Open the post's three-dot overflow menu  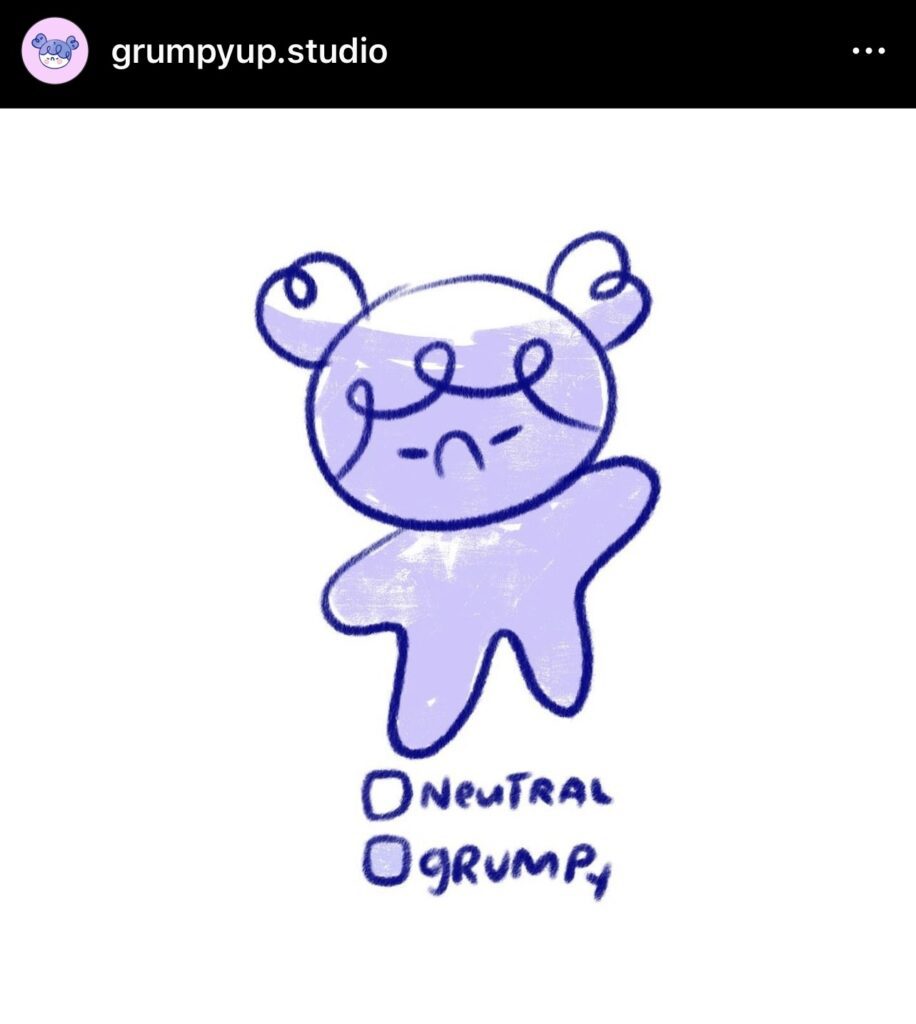click(x=868, y=52)
